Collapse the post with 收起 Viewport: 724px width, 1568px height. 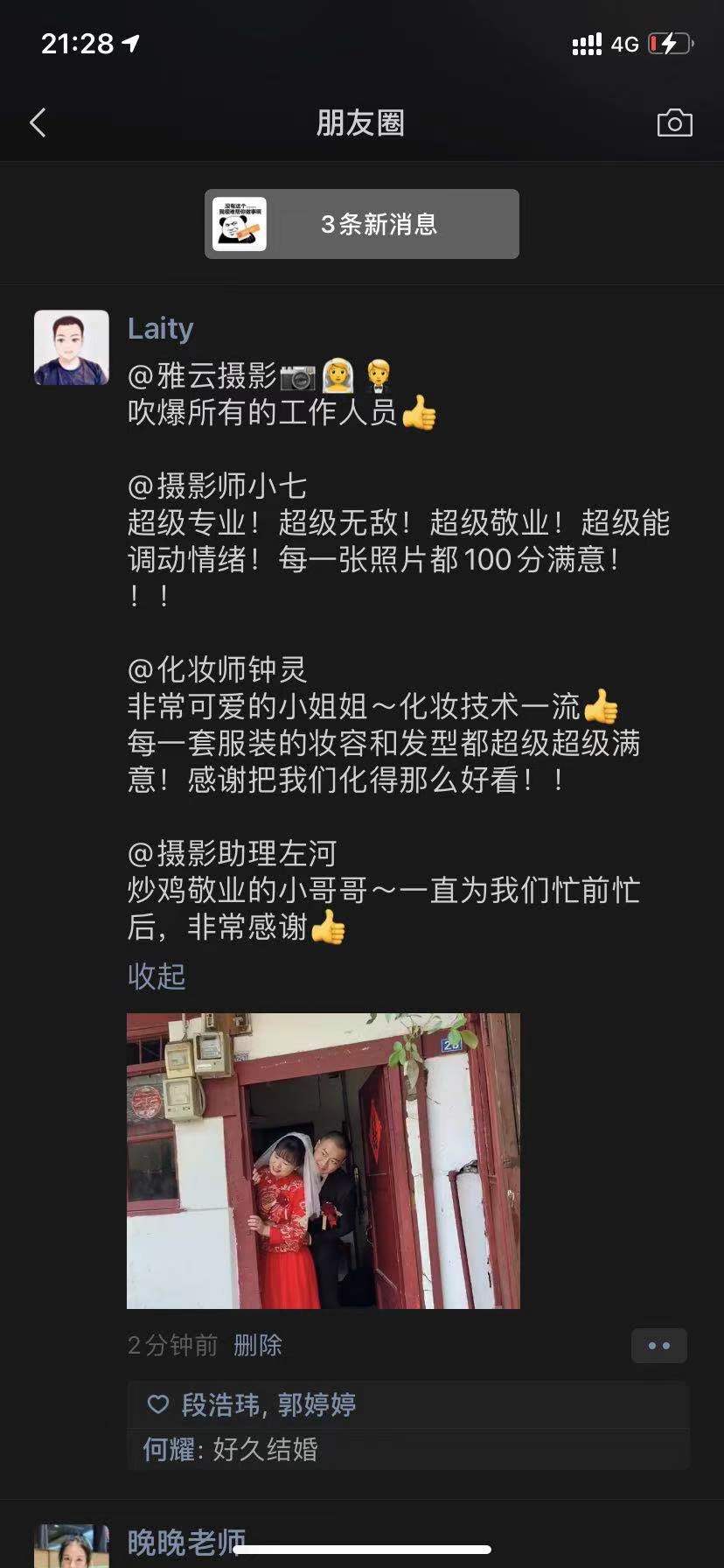[x=157, y=976]
